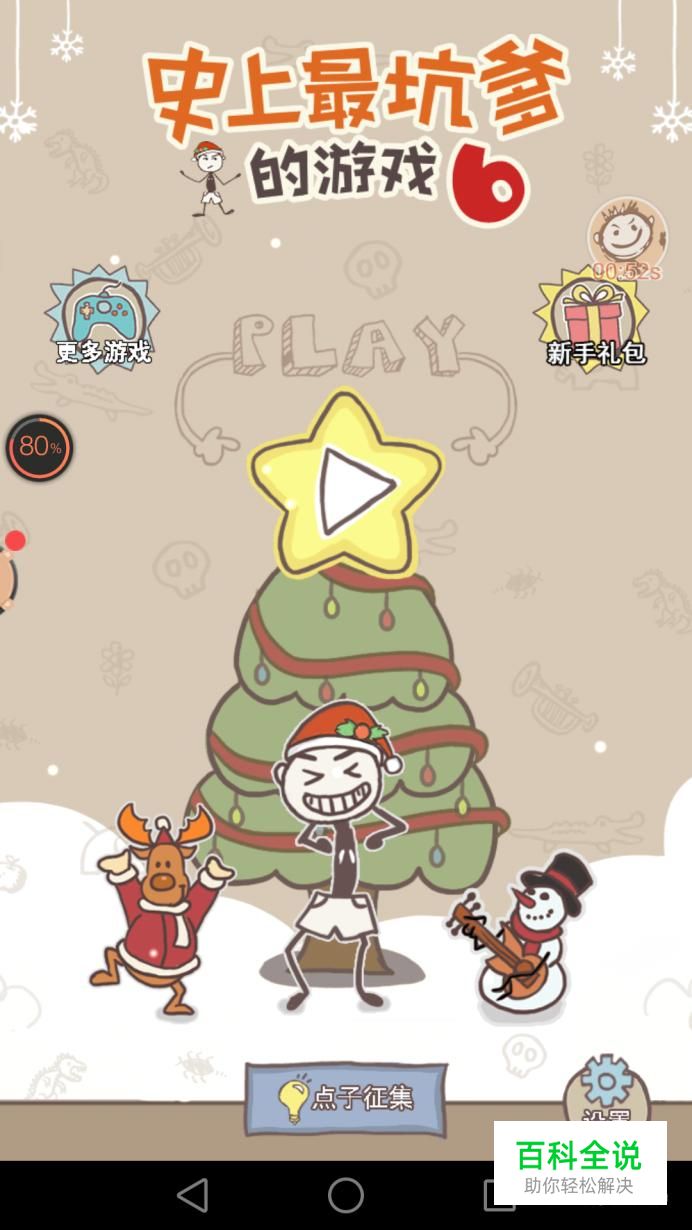Screen dimensions: 692x1230
Task: Tap the star play button
Action: pyautogui.click(x=346, y=485)
